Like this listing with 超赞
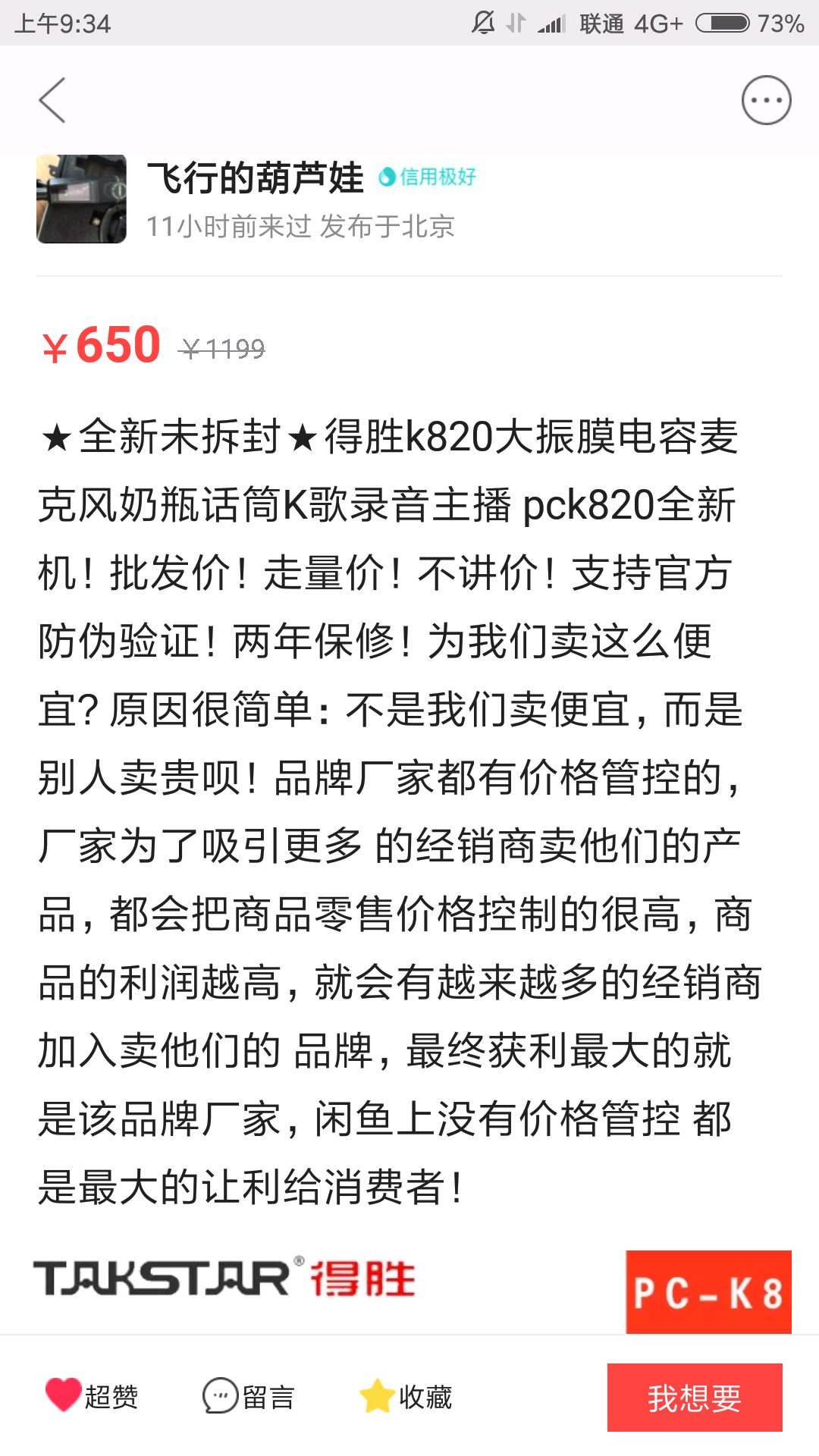The width and height of the screenshot is (819, 1456). 92,1396
